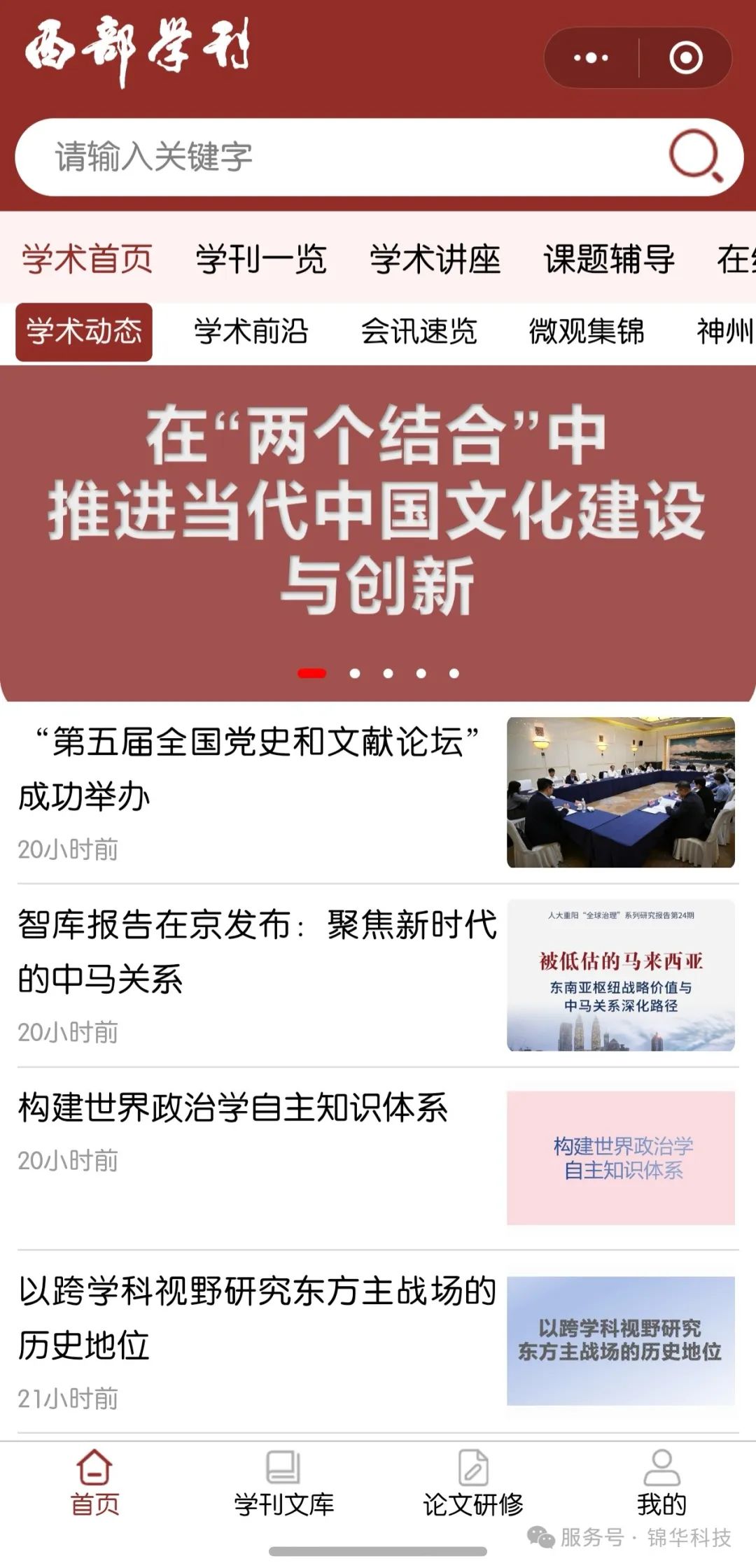756x1568 pixels.
Task: Open the 课题辅导 tab
Action: click(609, 259)
